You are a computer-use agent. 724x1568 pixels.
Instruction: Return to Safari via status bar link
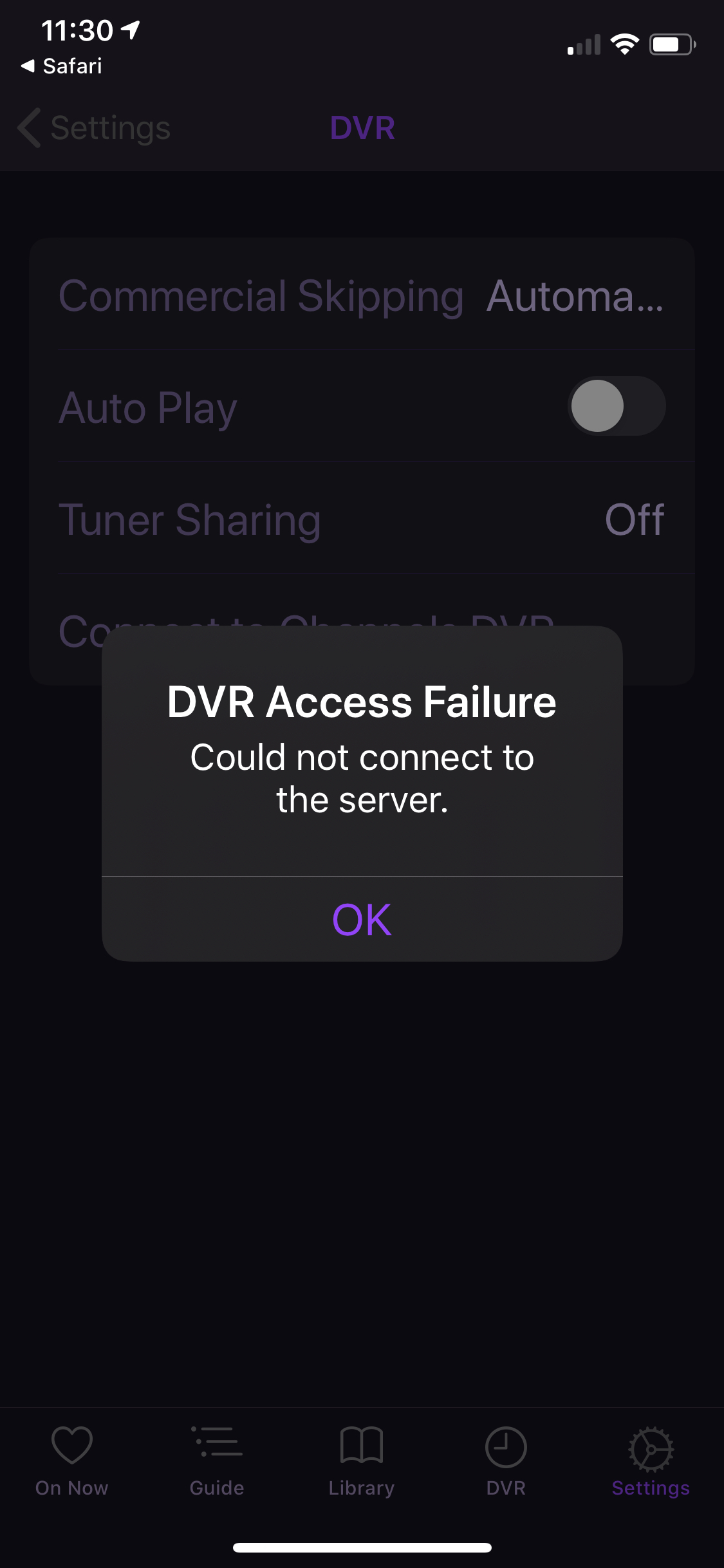coord(62,66)
